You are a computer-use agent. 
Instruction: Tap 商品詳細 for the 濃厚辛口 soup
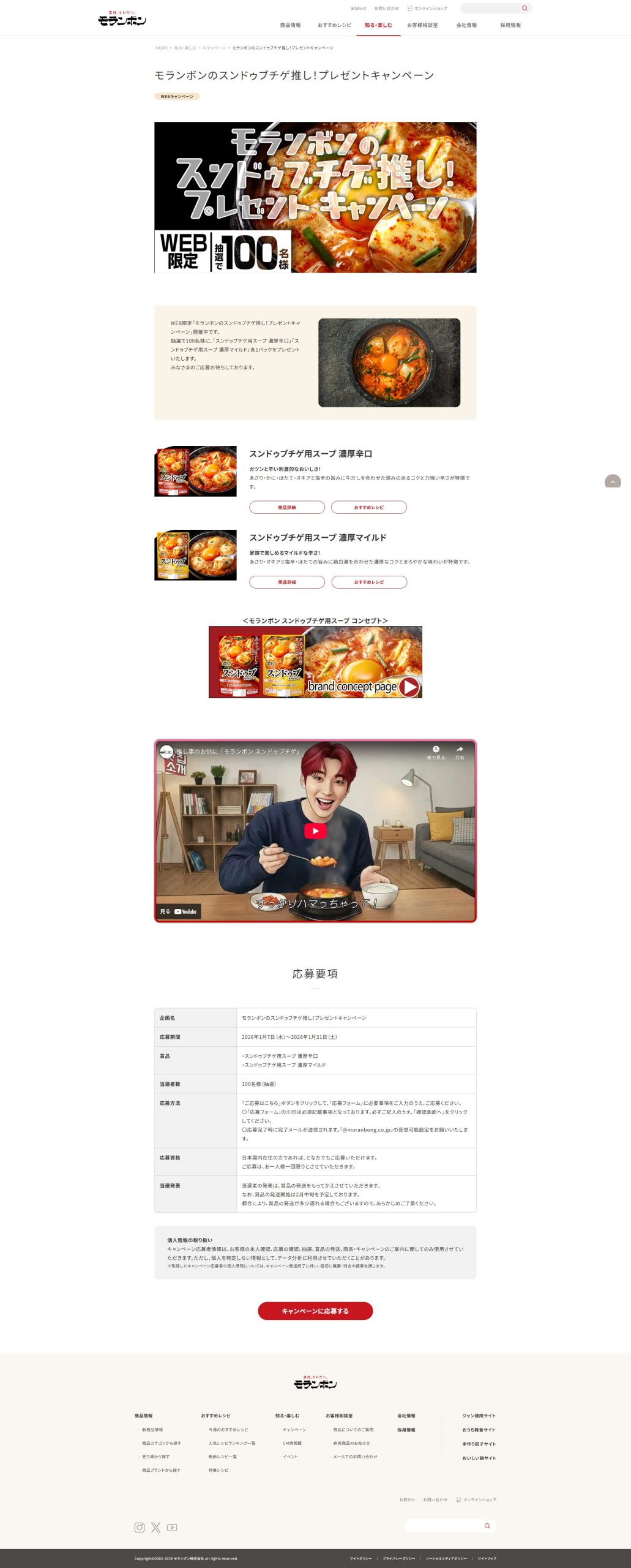(x=286, y=507)
